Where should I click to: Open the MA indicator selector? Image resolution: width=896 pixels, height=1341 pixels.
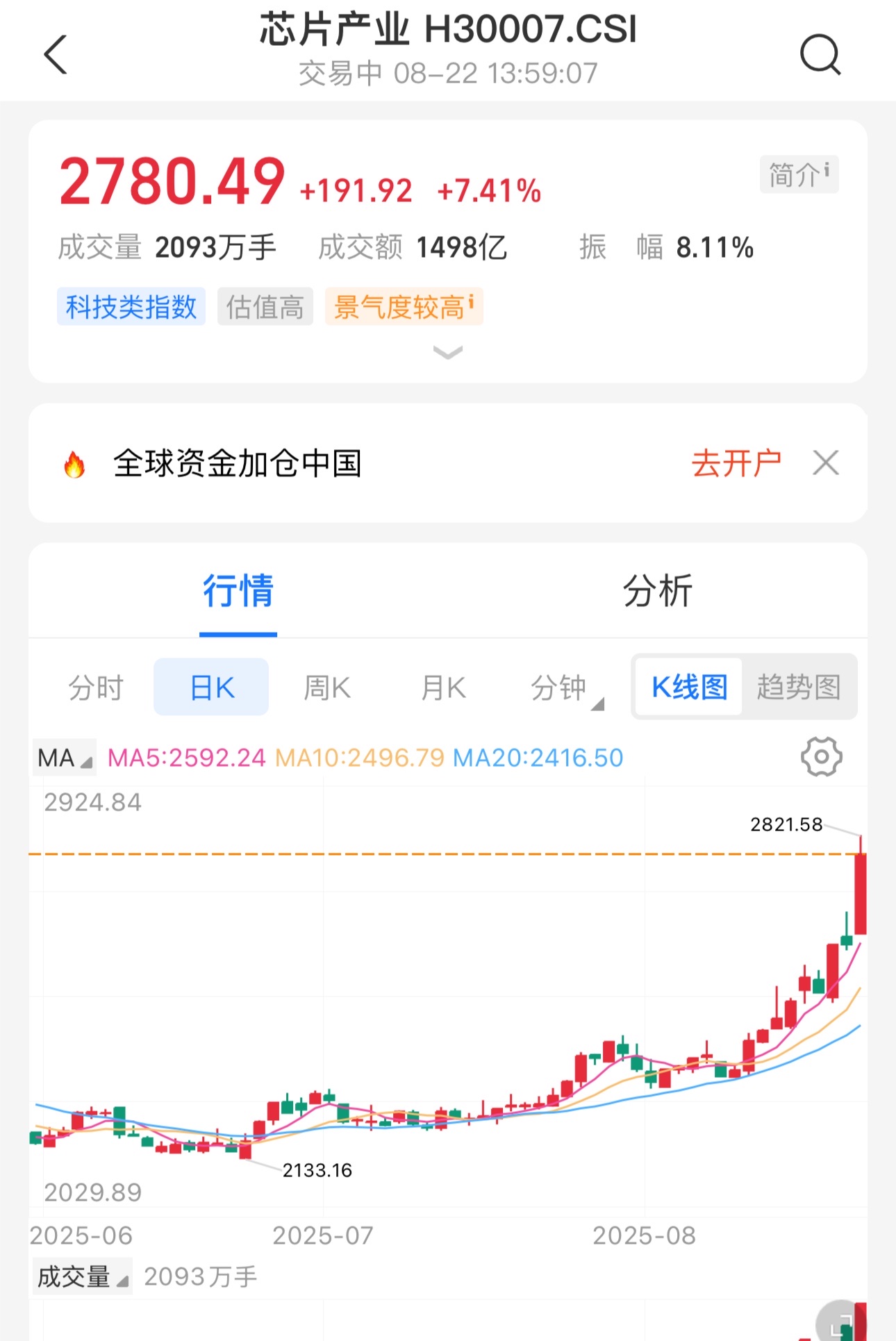pos(64,758)
